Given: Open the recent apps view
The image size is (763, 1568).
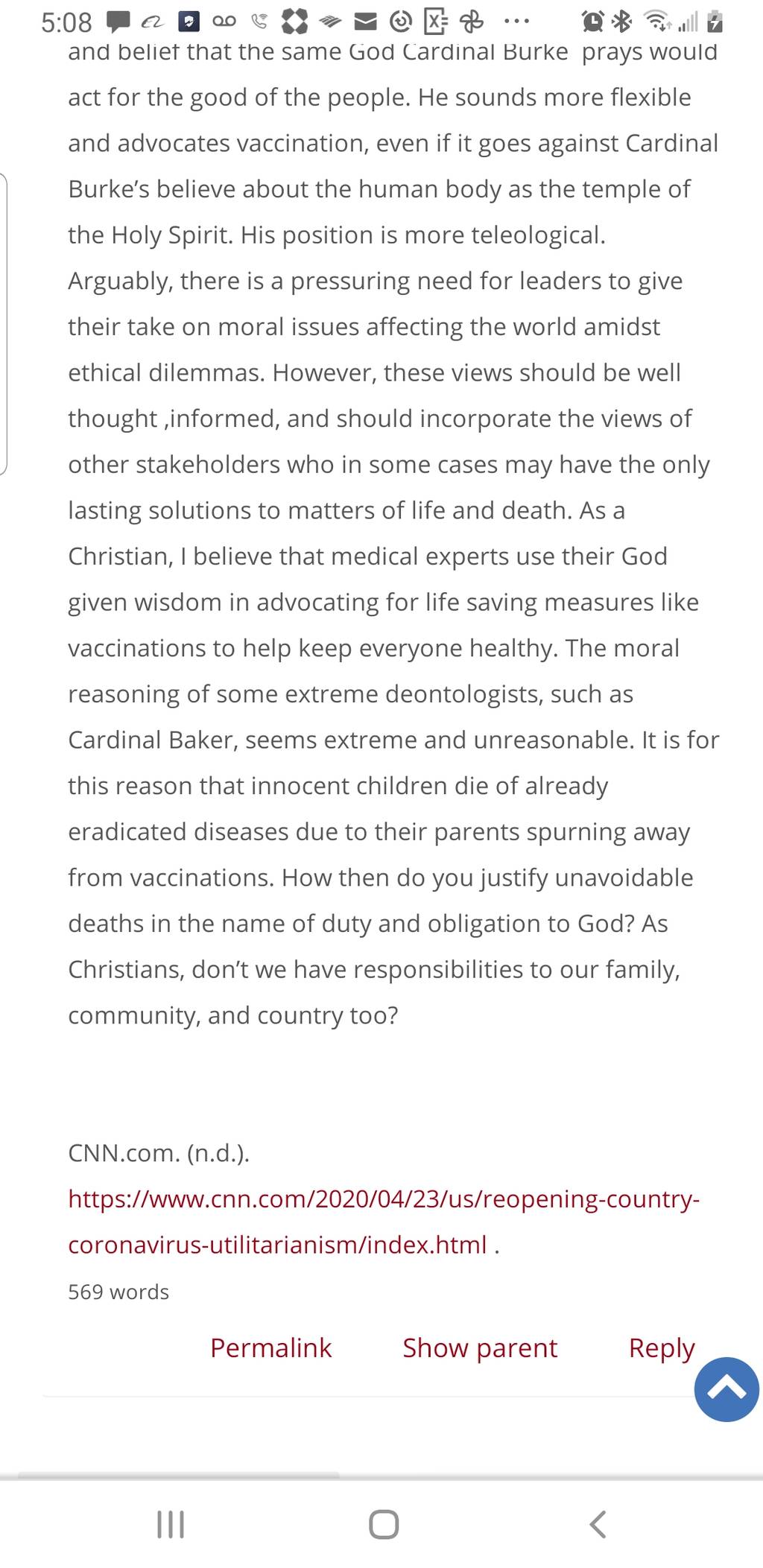Looking at the screenshot, I should pyautogui.click(x=171, y=1524).
